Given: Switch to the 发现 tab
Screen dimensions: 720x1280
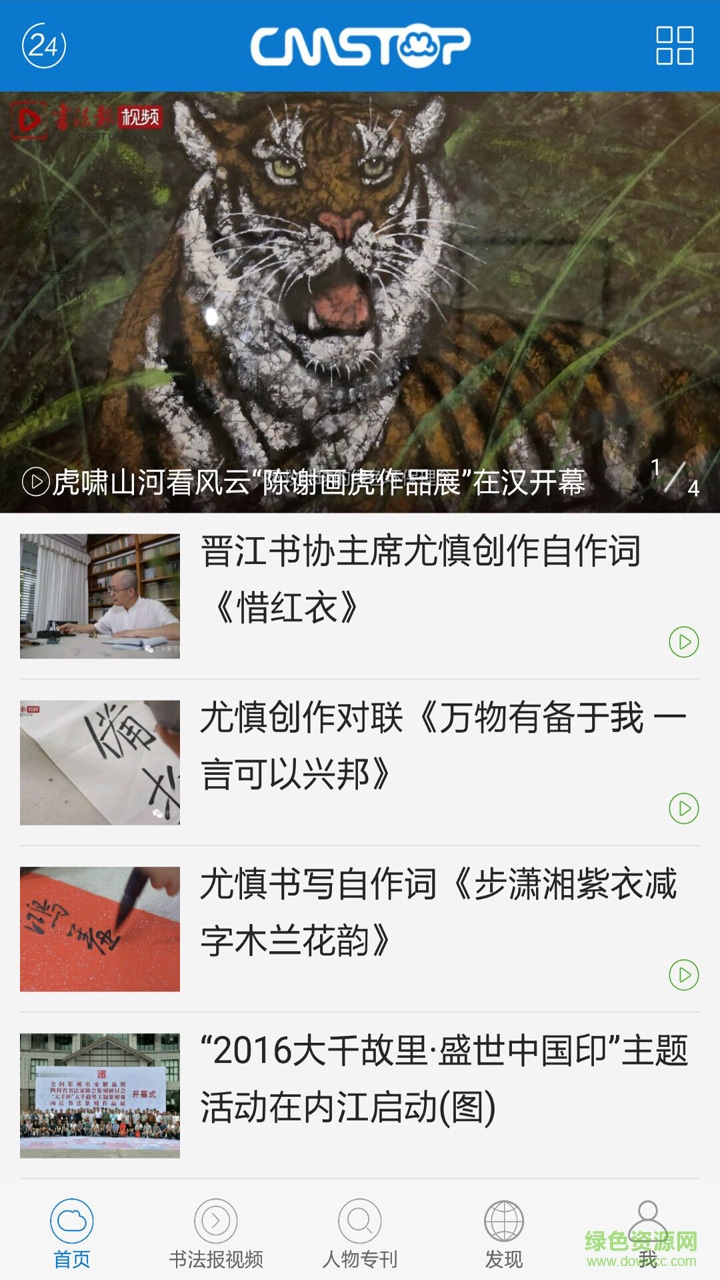Looking at the screenshot, I should pos(504,1234).
